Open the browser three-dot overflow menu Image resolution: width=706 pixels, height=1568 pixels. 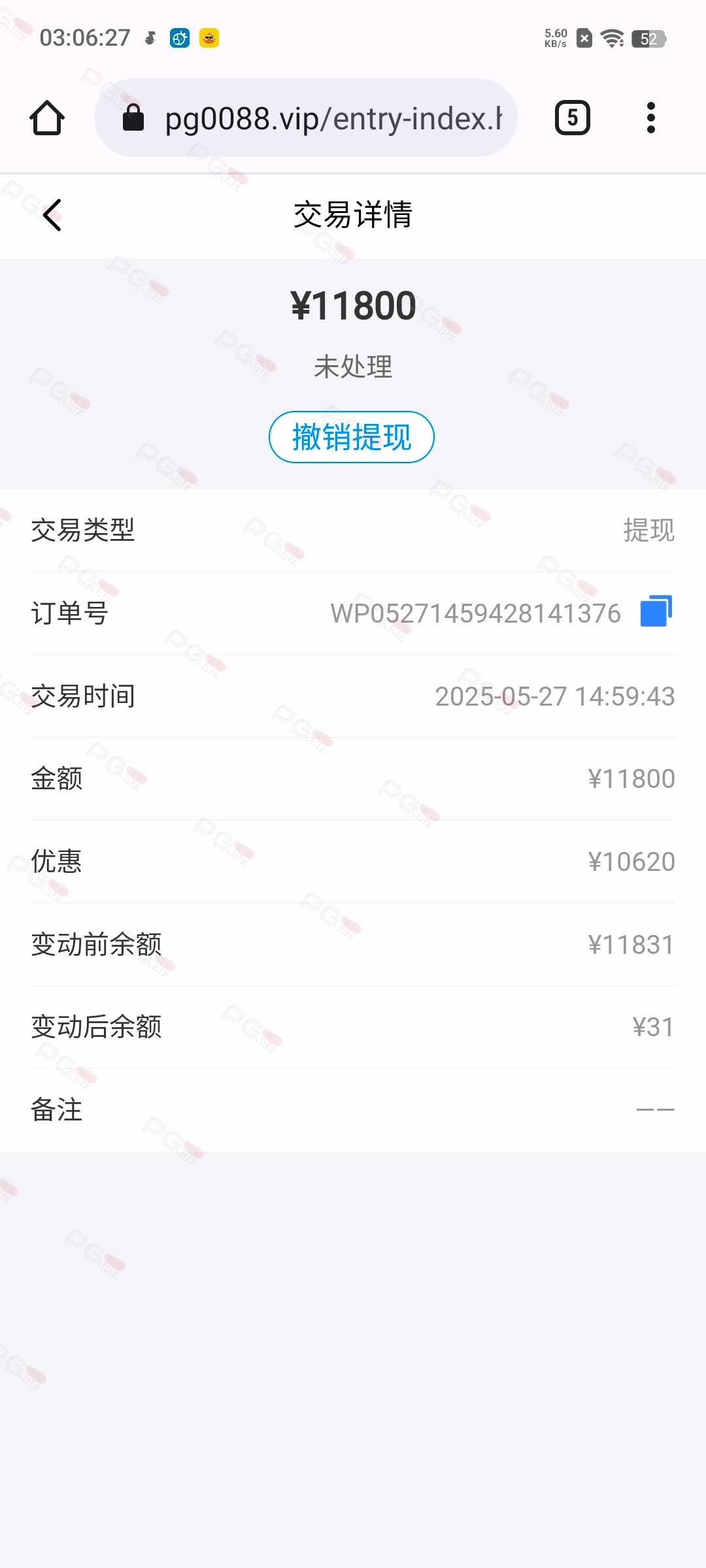point(650,118)
